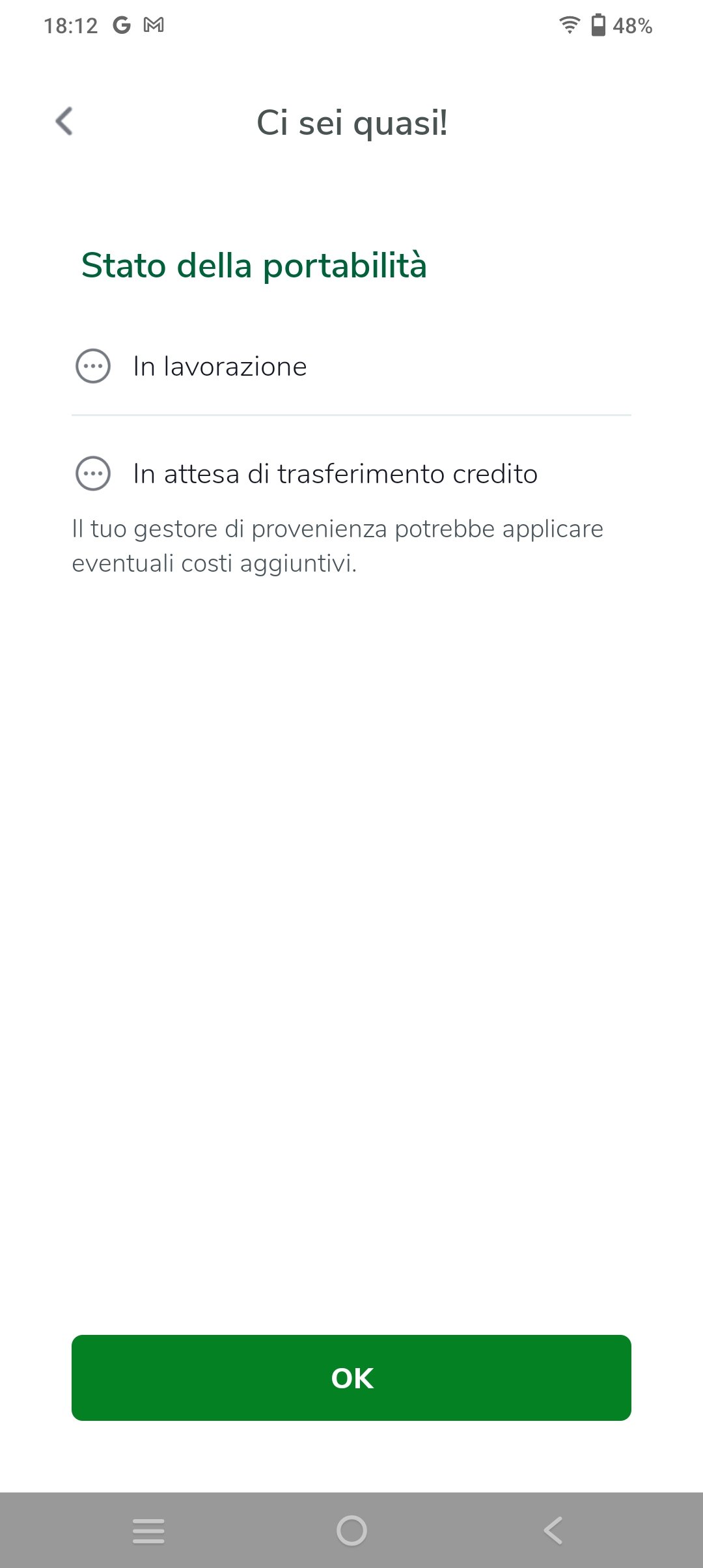Confirm with the green OK button
The height and width of the screenshot is (1568, 703).
[351, 1377]
